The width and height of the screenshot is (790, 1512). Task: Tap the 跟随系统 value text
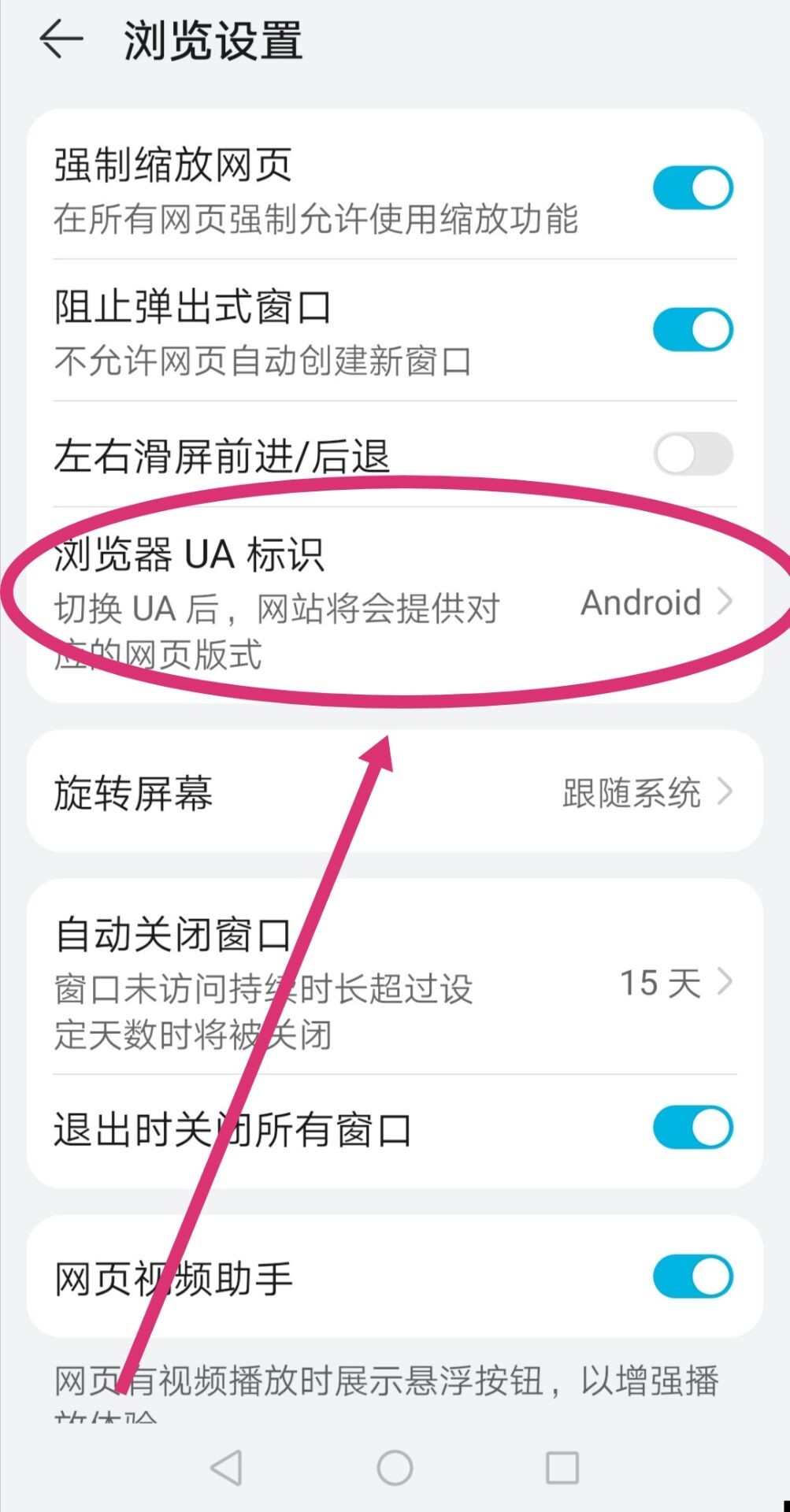tap(630, 794)
